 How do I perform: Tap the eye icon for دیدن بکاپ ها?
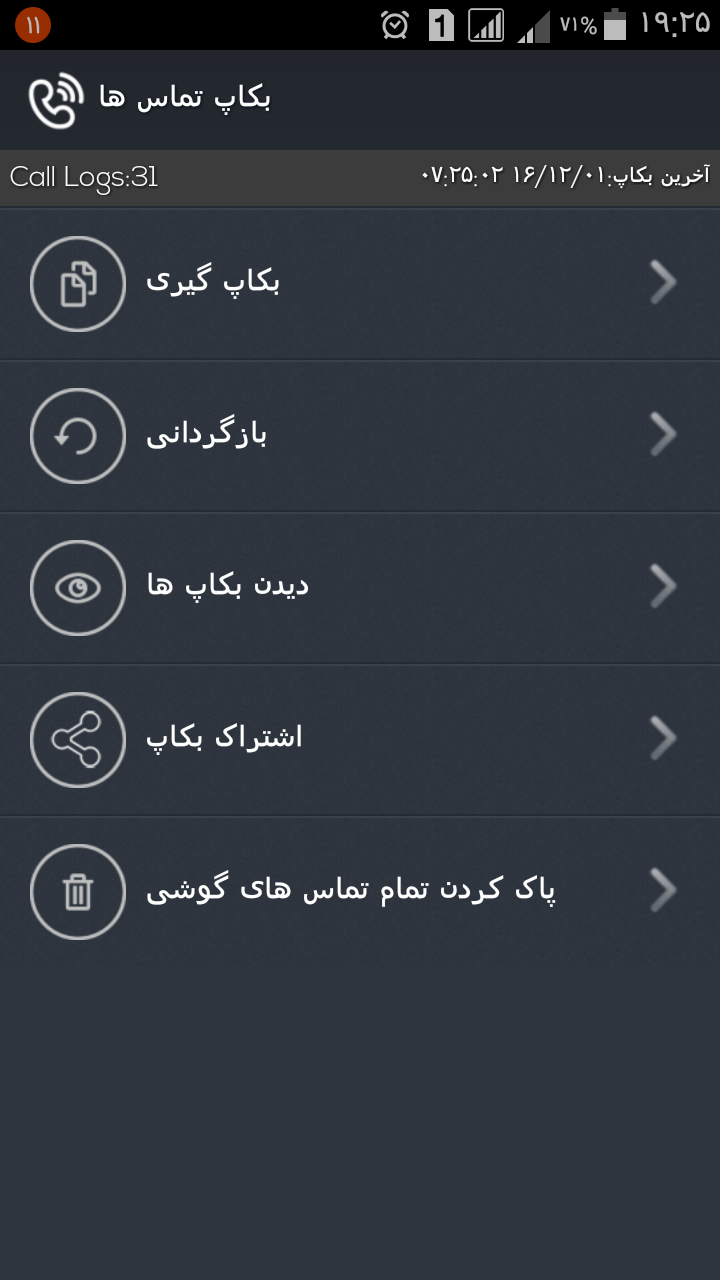[x=77, y=588]
